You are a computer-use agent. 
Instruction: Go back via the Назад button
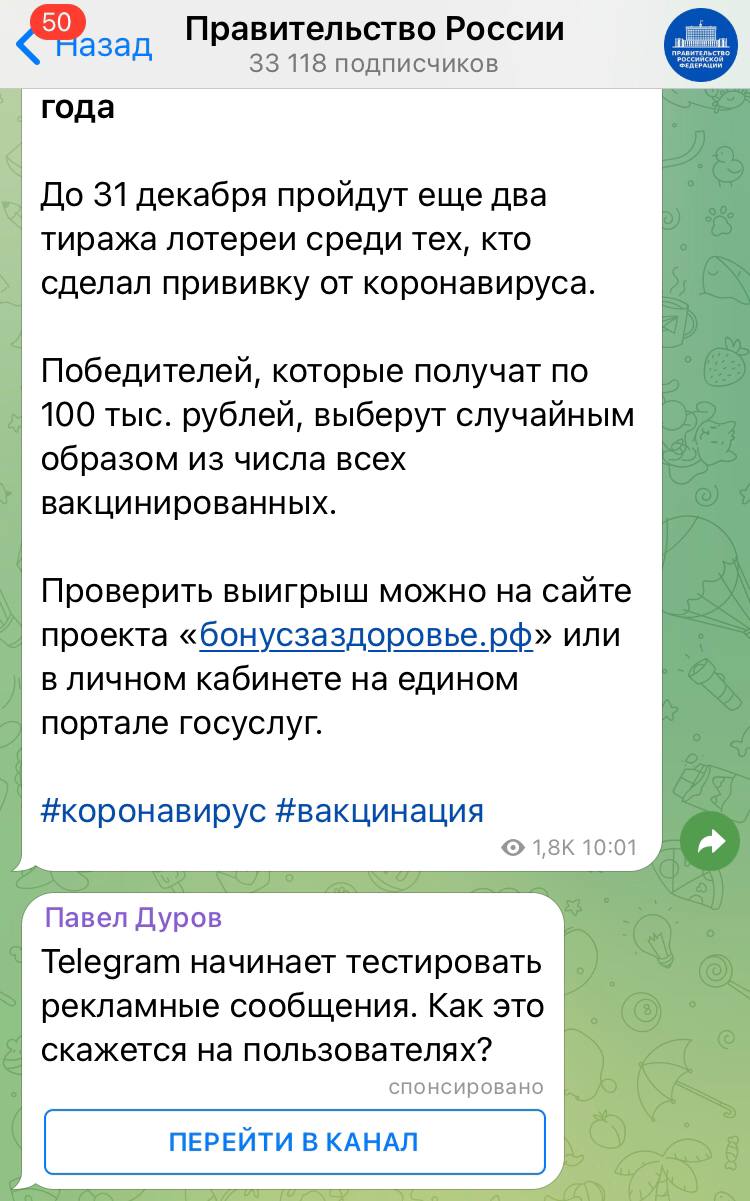85,45
